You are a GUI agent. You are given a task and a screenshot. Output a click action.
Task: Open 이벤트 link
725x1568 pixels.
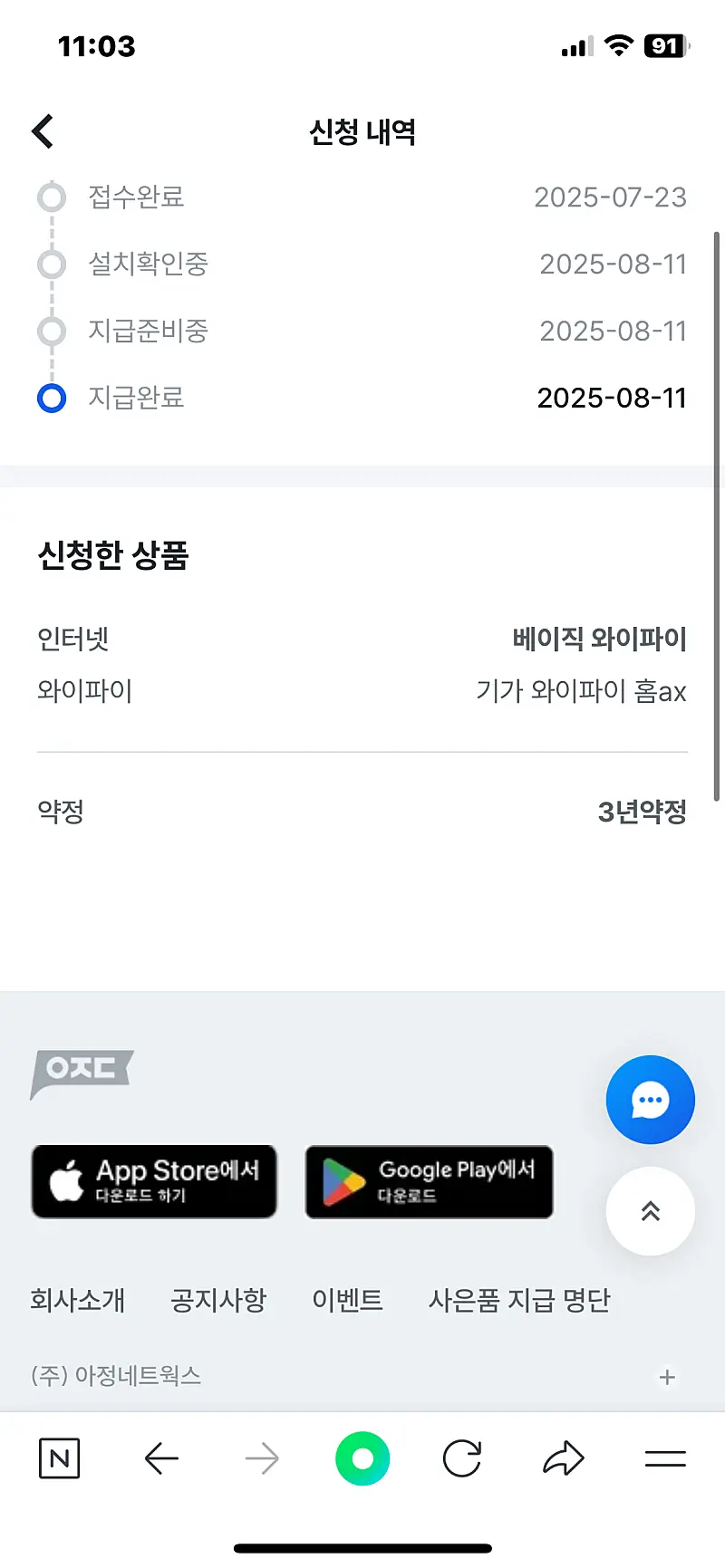[x=347, y=1300]
